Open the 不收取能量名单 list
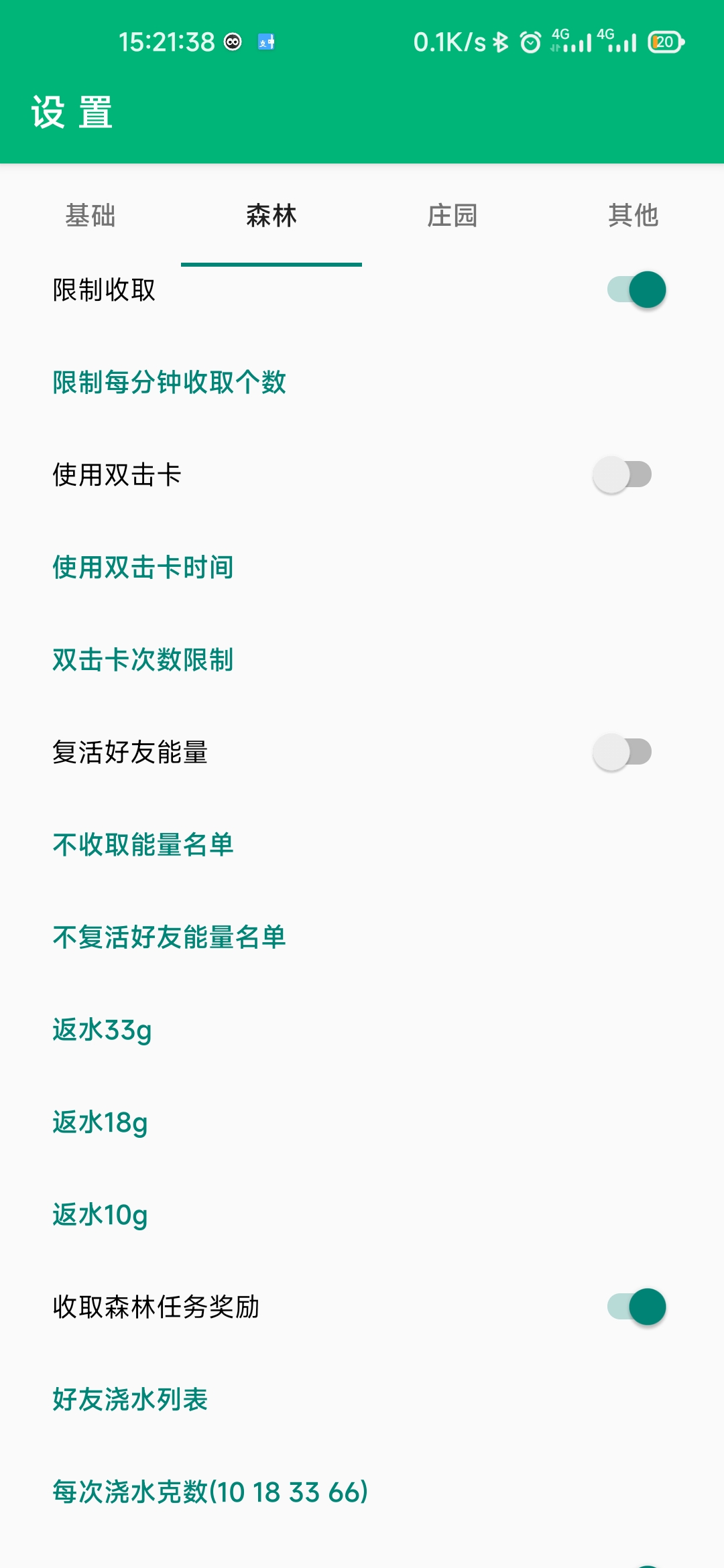 coord(143,846)
